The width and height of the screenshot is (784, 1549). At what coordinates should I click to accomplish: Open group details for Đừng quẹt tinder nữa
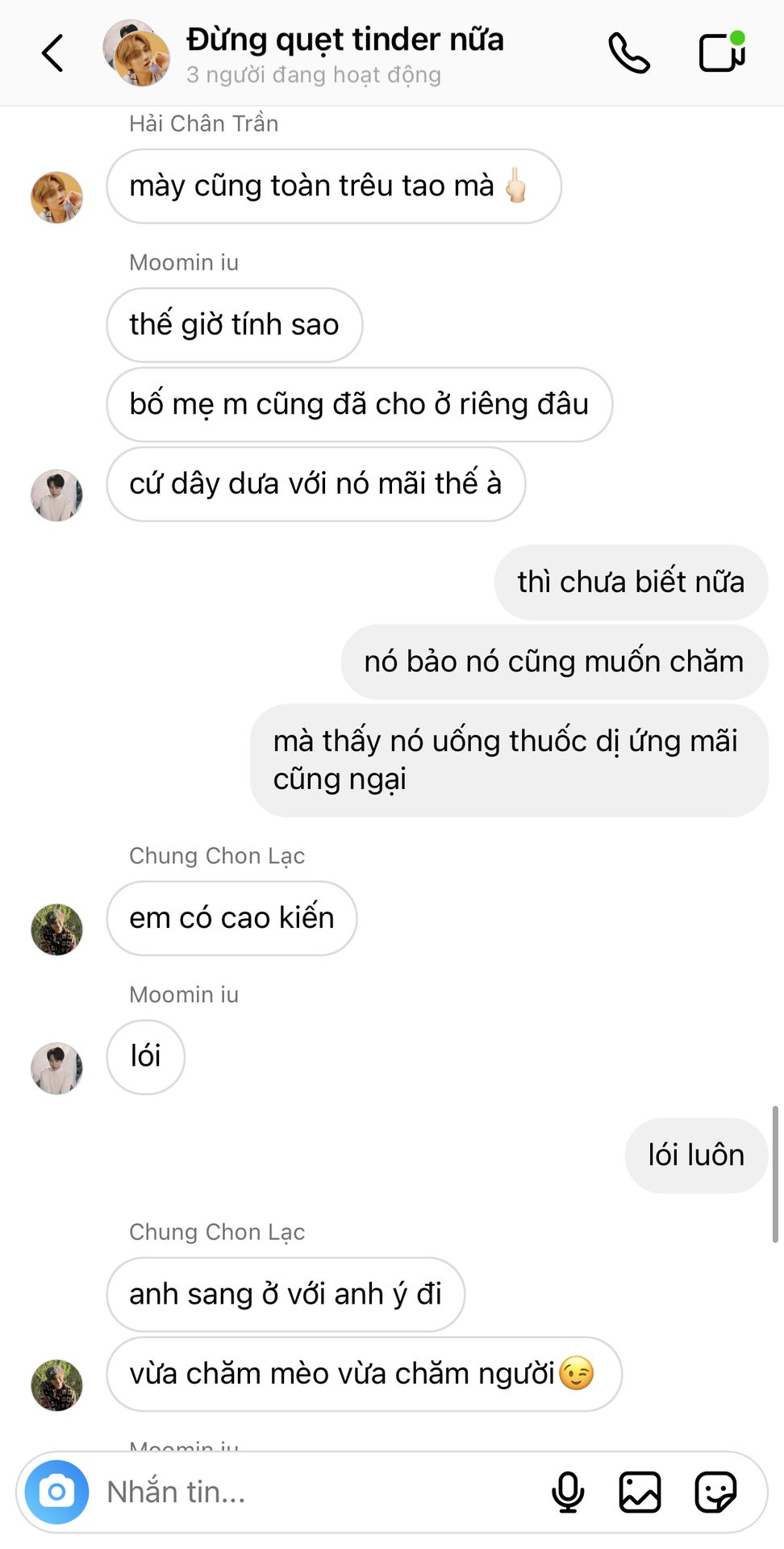(344, 54)
